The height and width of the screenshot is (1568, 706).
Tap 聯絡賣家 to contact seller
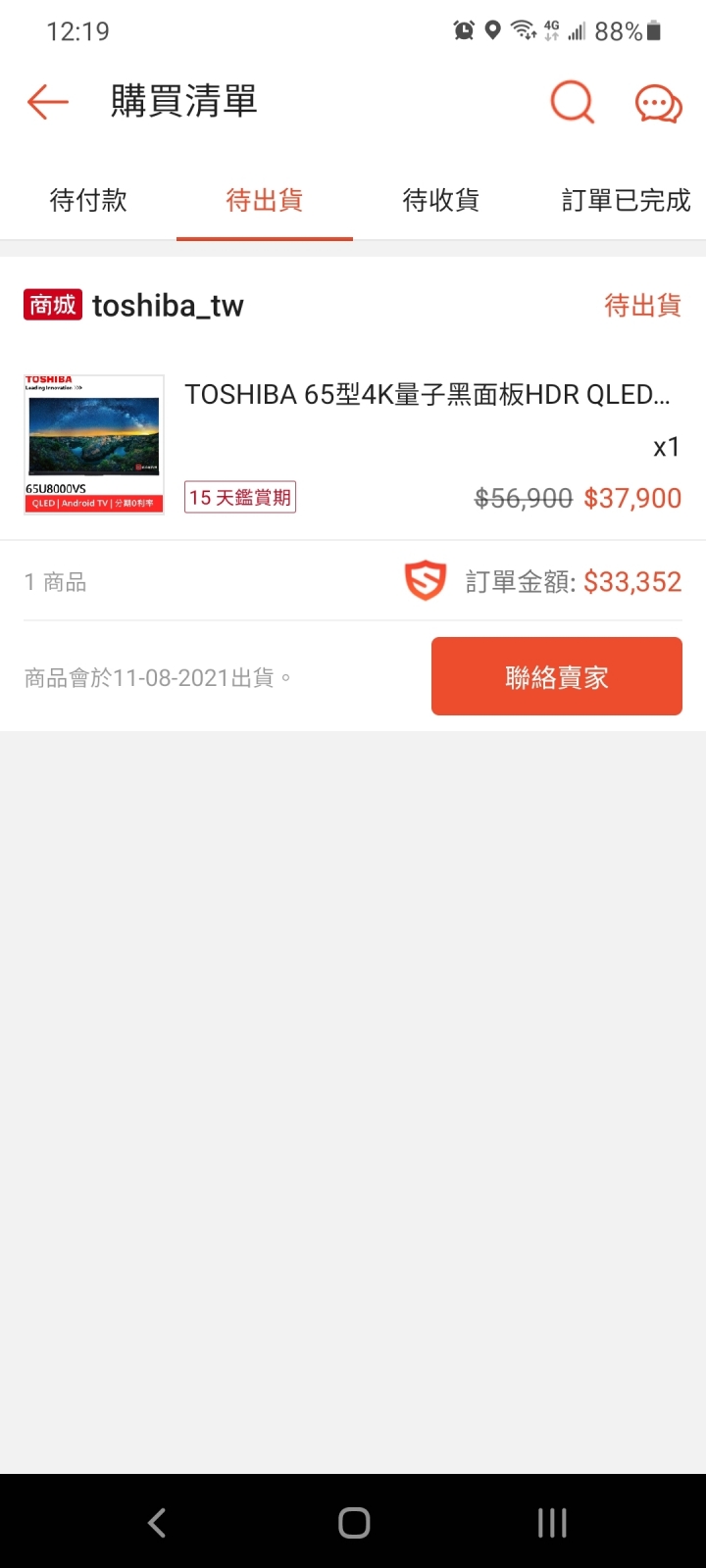point(557,676)
